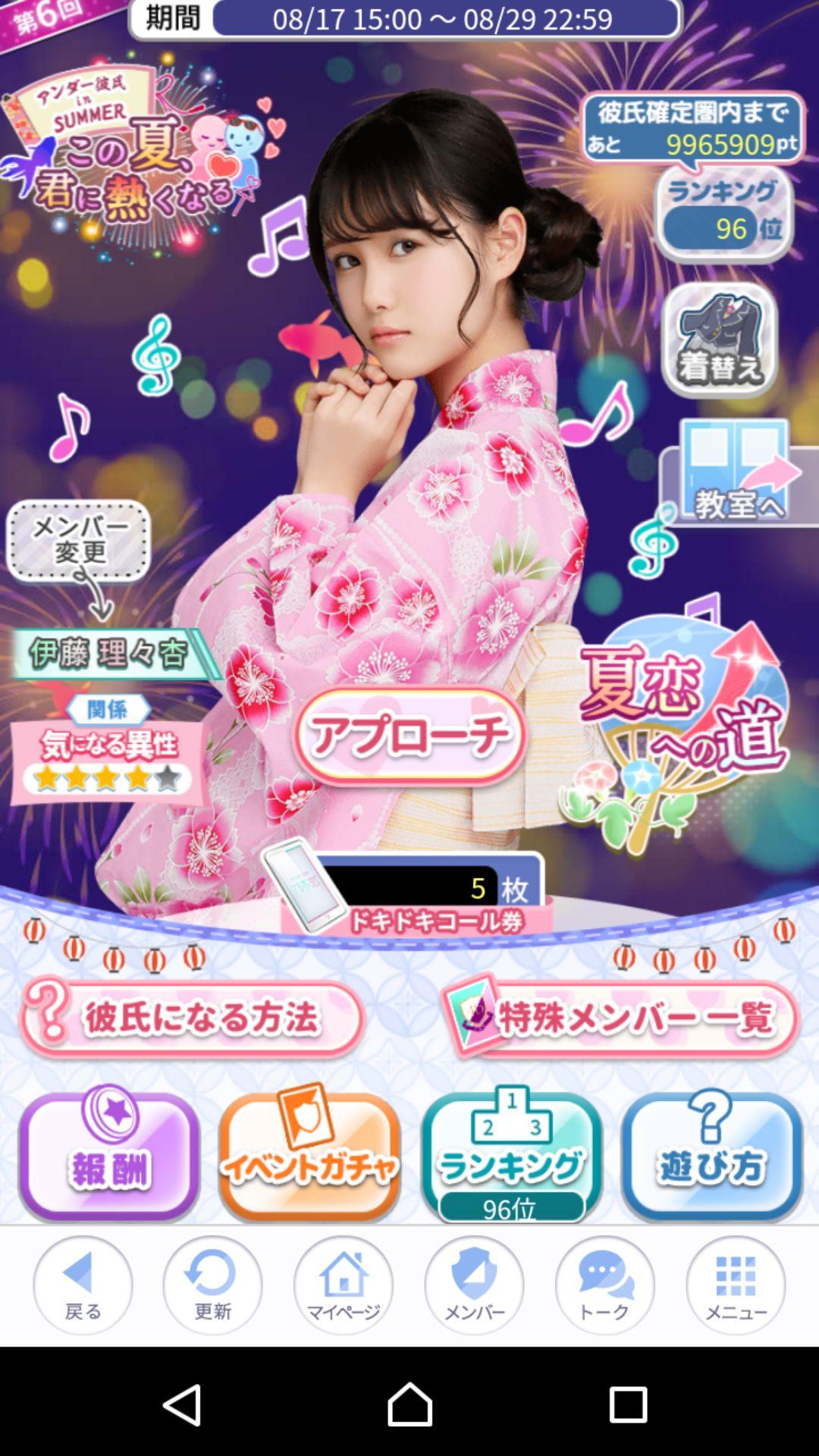Open the 着替え outfit change
The image size is (819, 1456).
pyautogui.click(x=719, y=341)
